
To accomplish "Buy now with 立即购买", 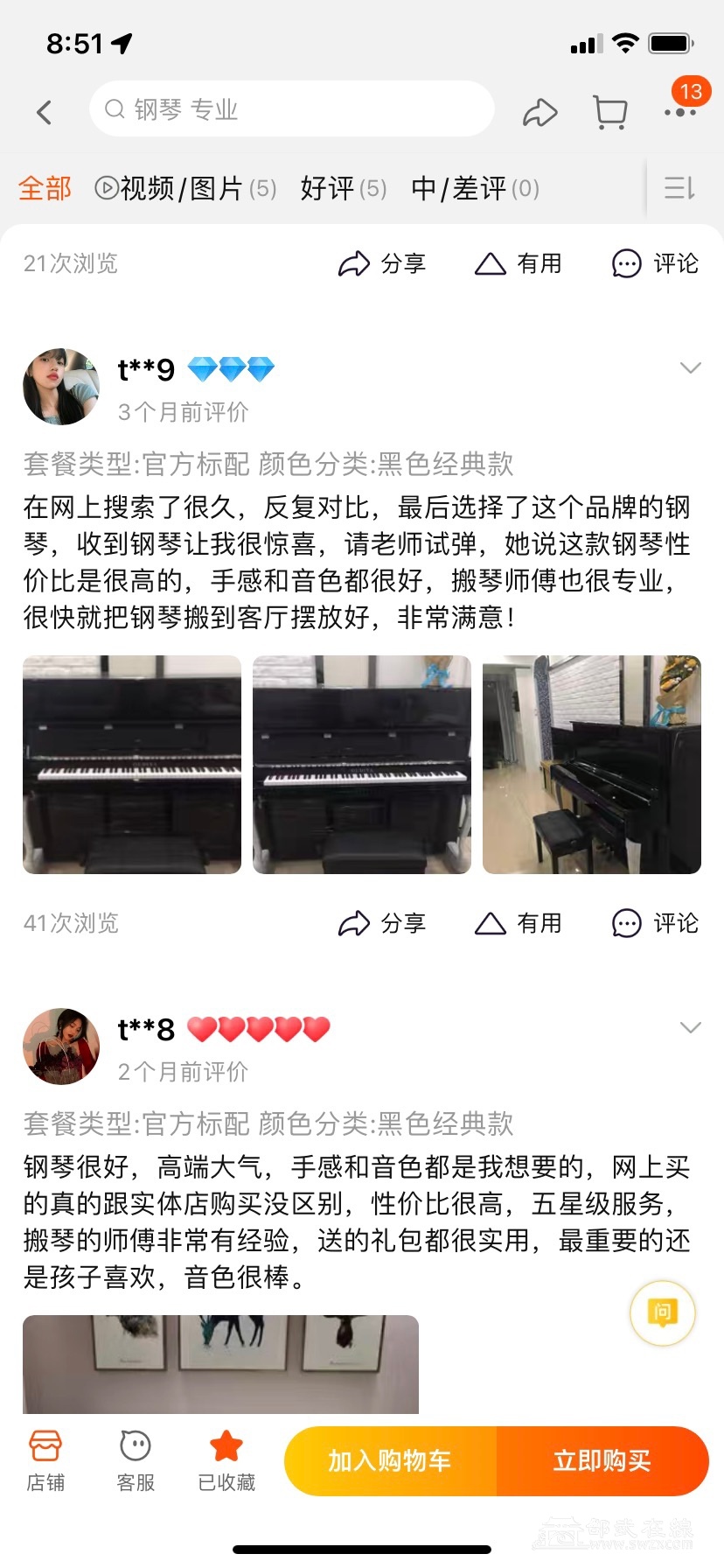I will tap(602, 1460).
